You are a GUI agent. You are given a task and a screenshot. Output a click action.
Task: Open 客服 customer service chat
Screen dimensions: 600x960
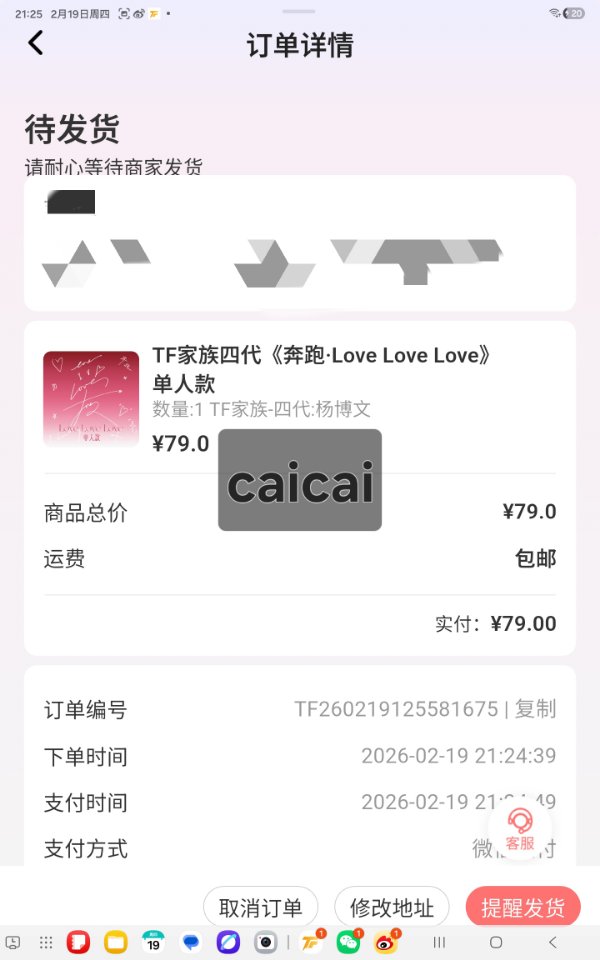519,830
